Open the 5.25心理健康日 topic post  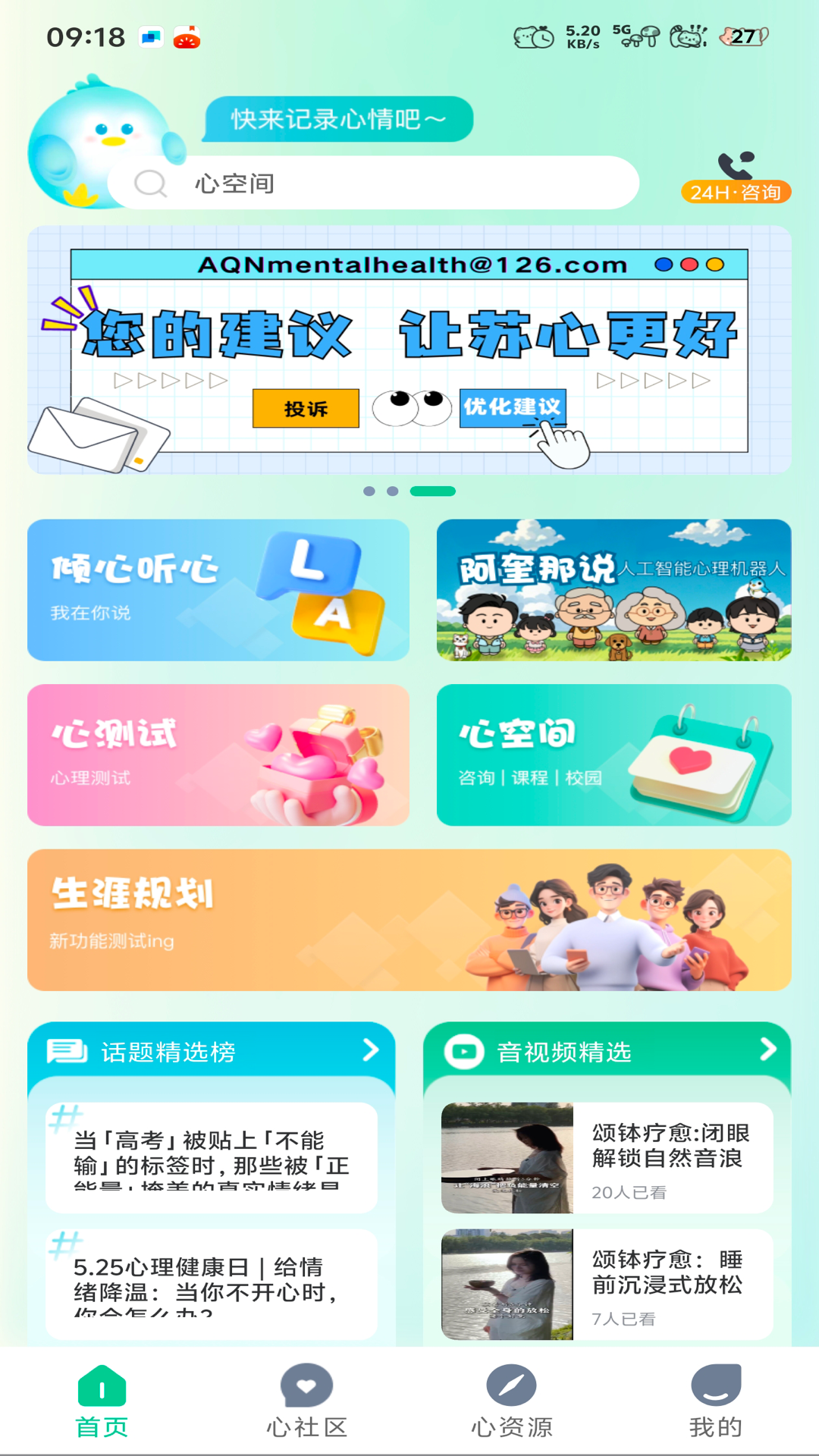[x=212, y=1283]
